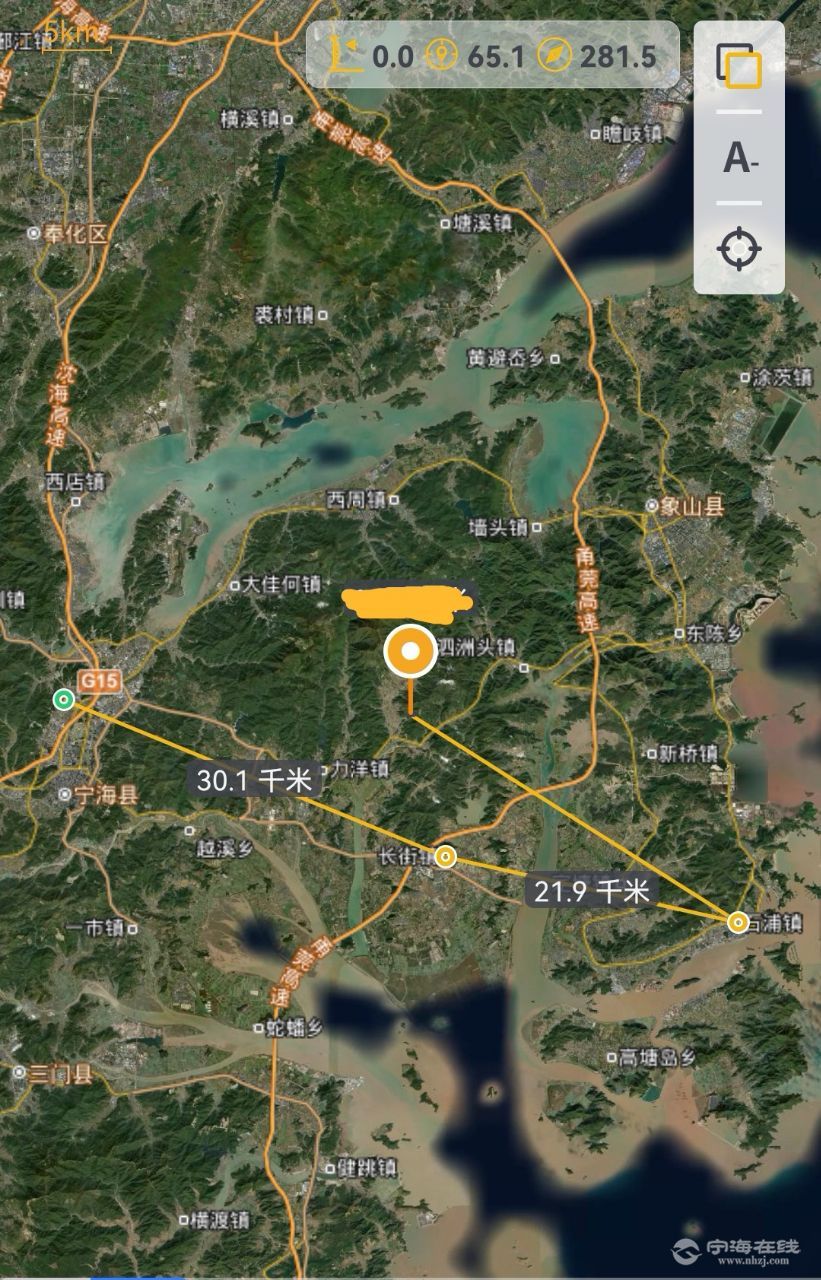Select the orange location pin marker
This screenshot has width=821, height=1280.
(410, 654)
